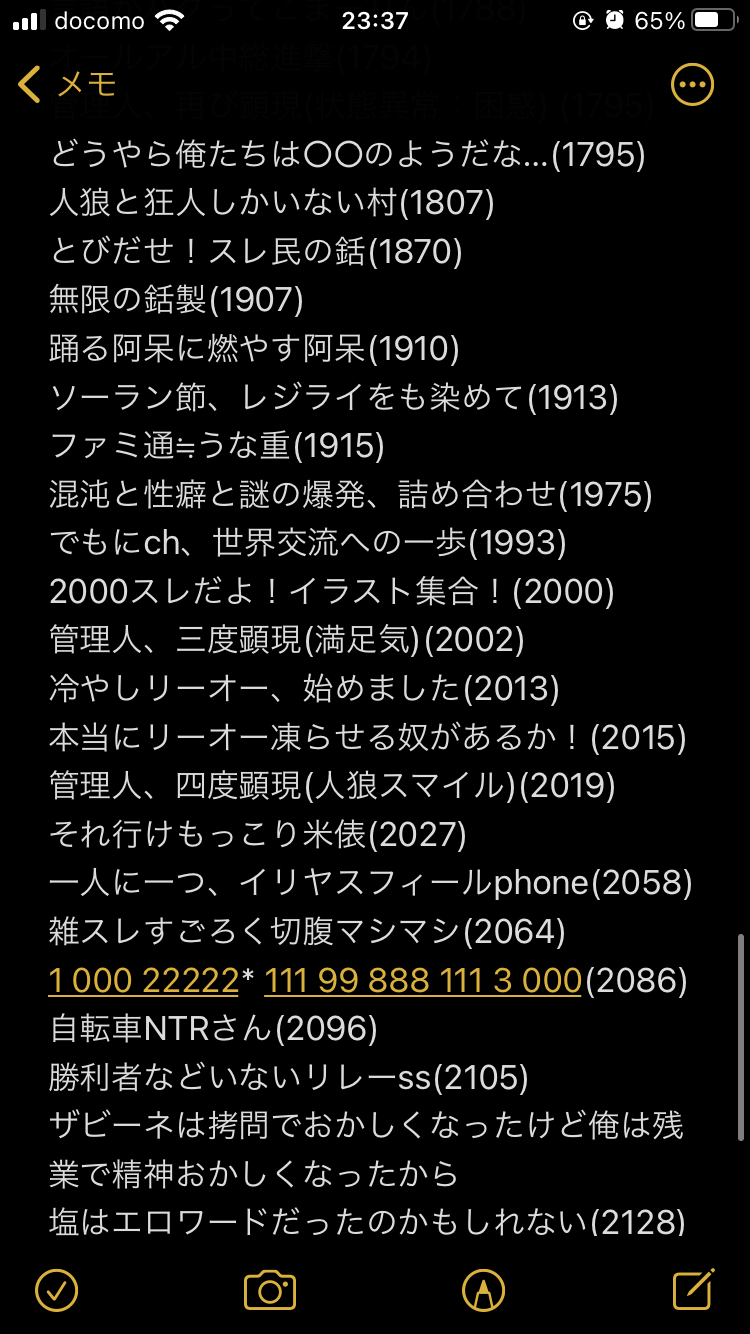
Task: Tap the underlined number 111 99 888 111 3 000
Action: pyautogui.click(x=423, y=980)
